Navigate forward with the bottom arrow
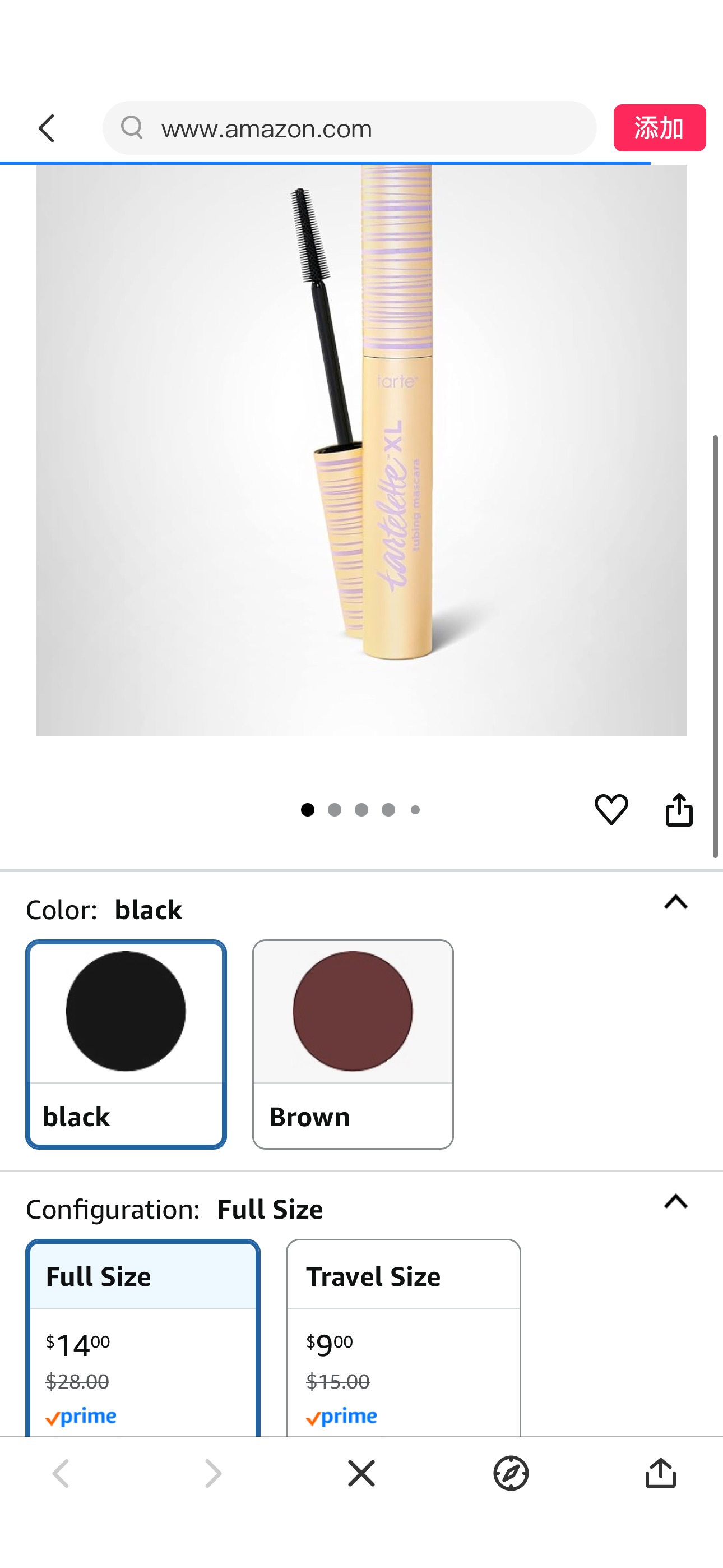Screen dimensions: 723x1568 211,1474
